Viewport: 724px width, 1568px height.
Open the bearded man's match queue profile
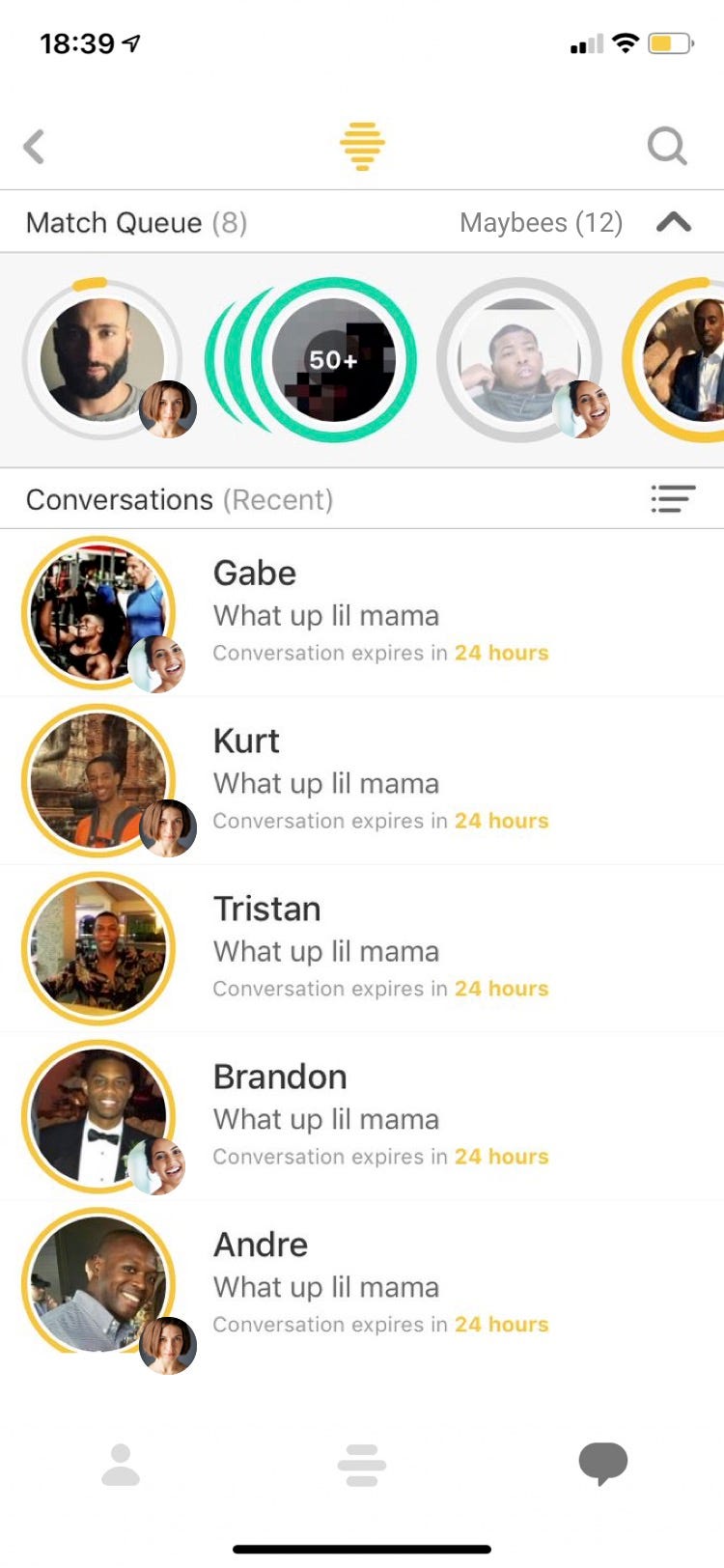[102, 359]
